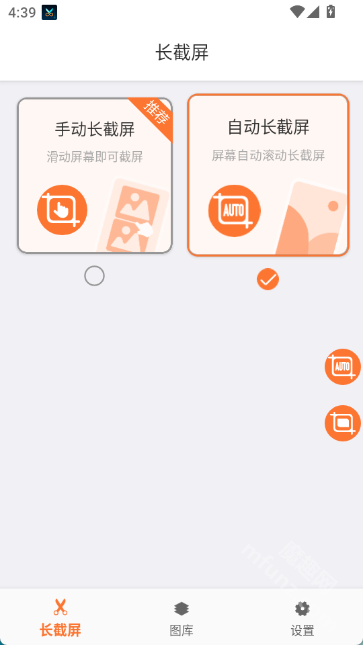Open the 自动长截屏 card
Image resolution: width=363 pixels, height=645 pixels.
pos(268,175)
